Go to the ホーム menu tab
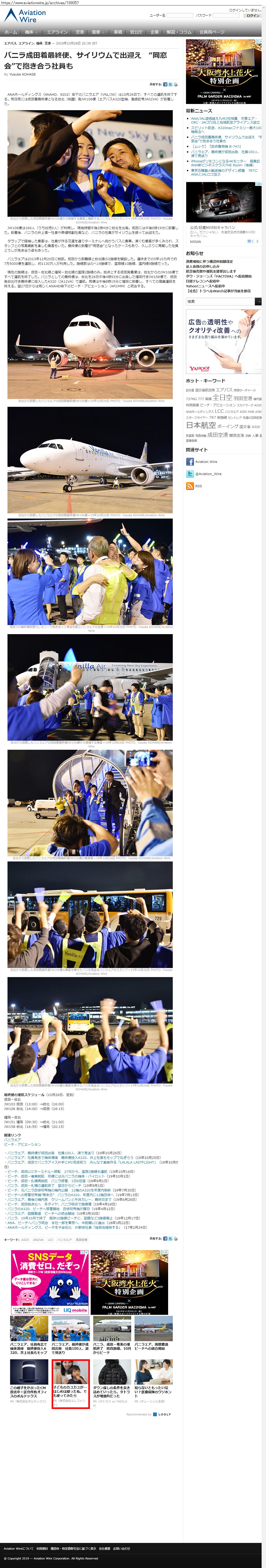Image resolution: width=266 pixels, height=1568 pixels. [11, 32]
